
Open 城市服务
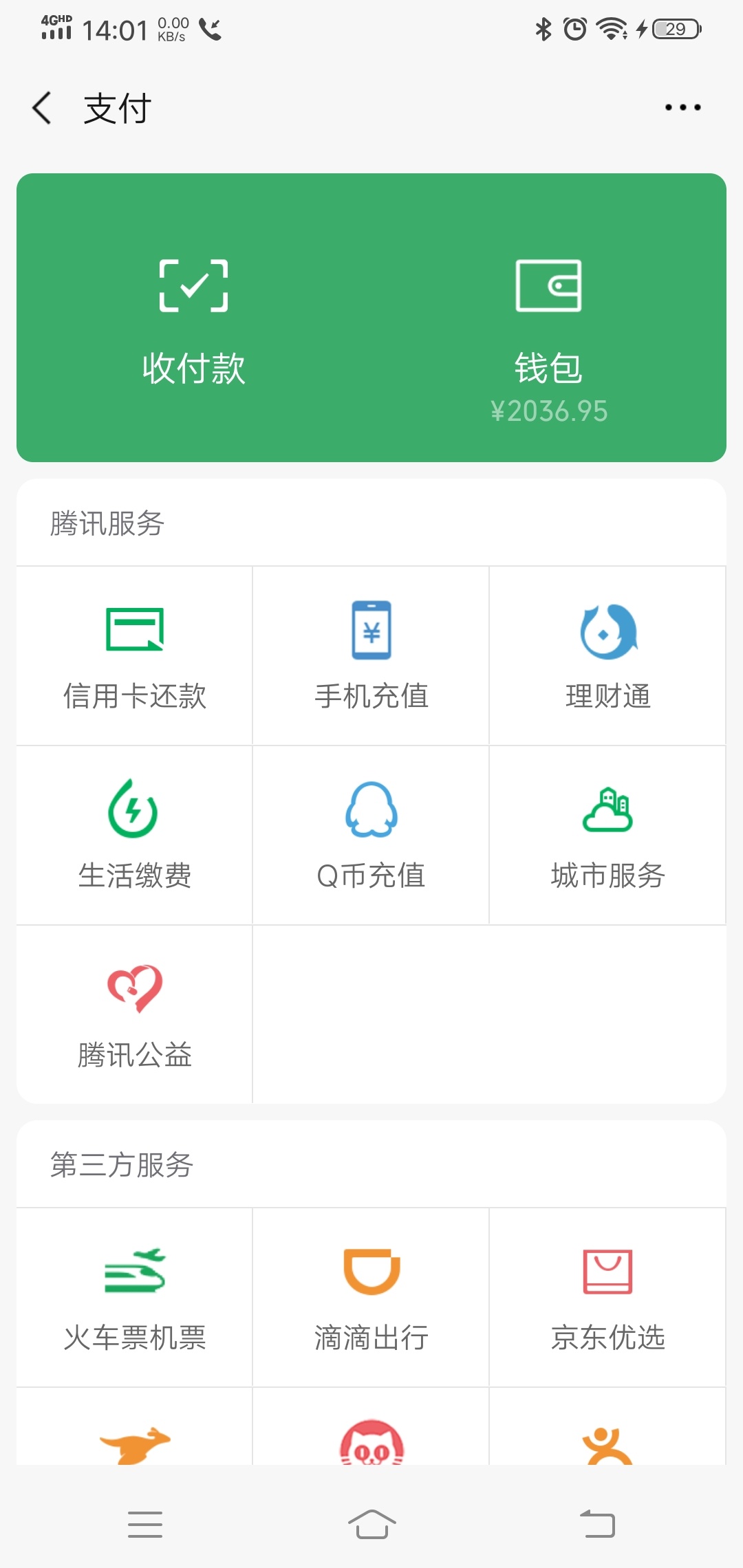(x=607, y=836)
